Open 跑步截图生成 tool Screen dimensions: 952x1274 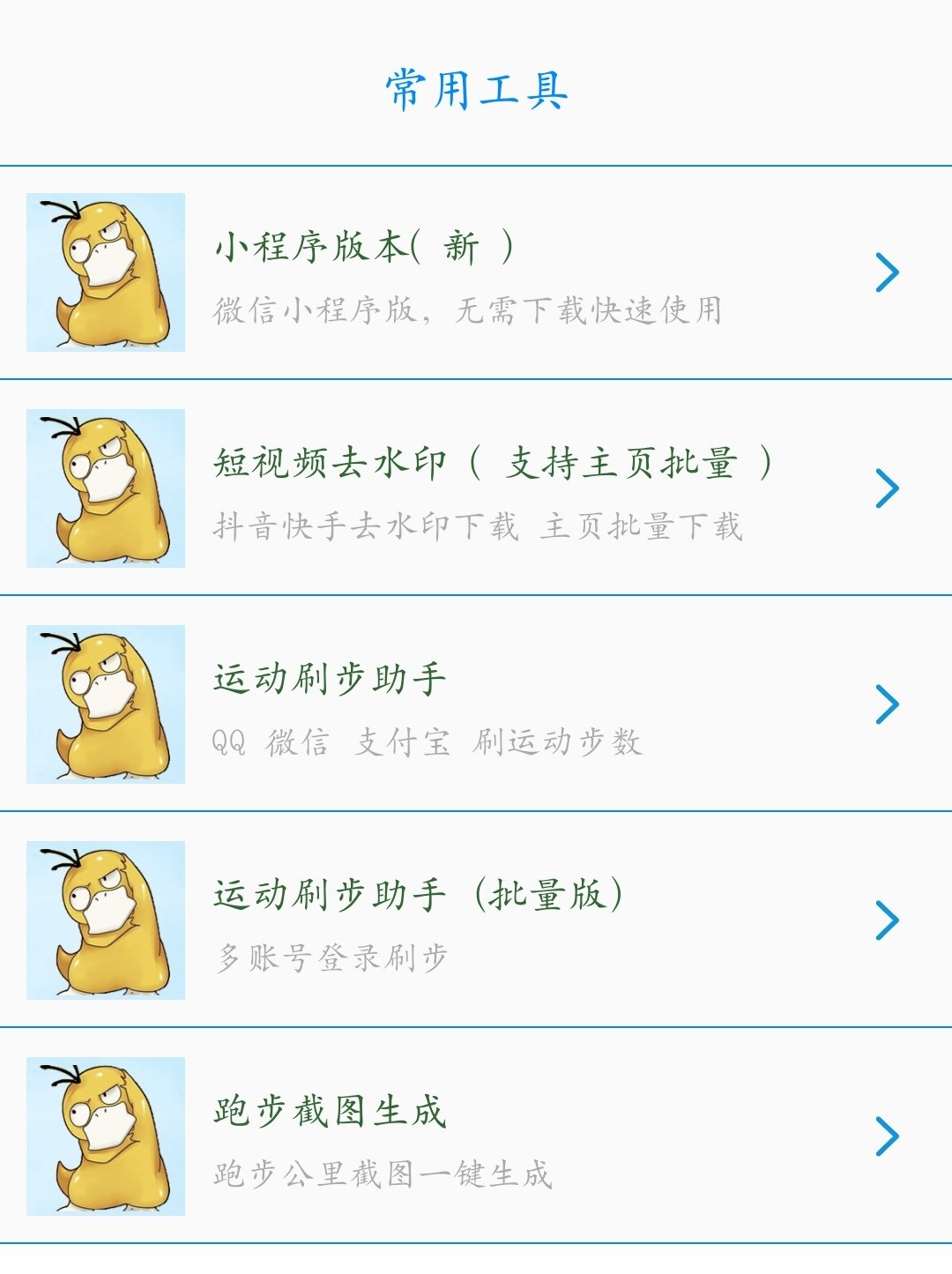click(476, 1136)
